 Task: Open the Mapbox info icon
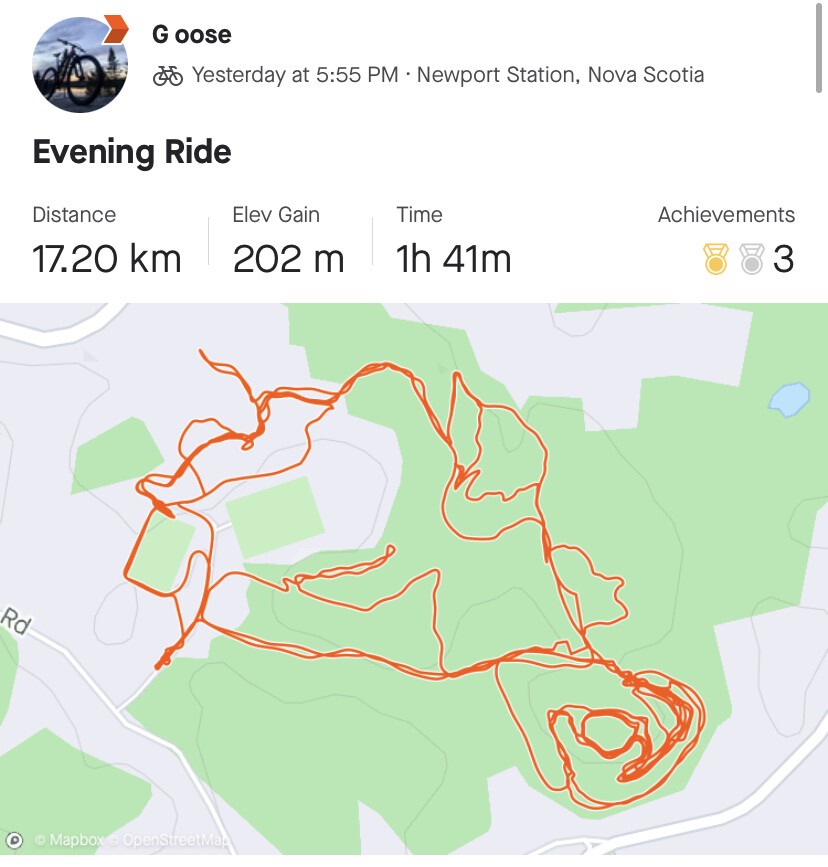[x=14, y=841]
